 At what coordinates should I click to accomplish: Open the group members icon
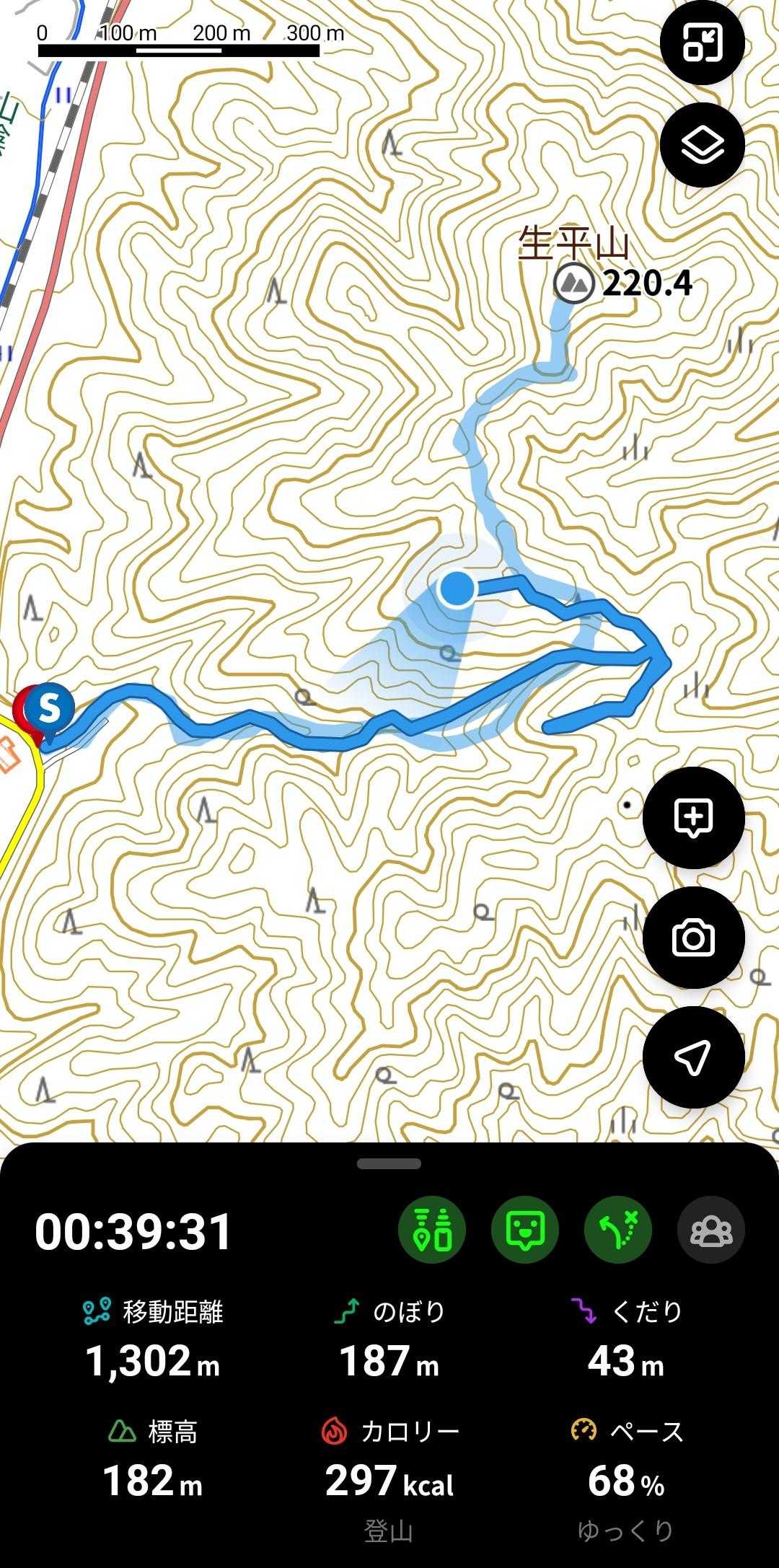(x=710, y=1230)
